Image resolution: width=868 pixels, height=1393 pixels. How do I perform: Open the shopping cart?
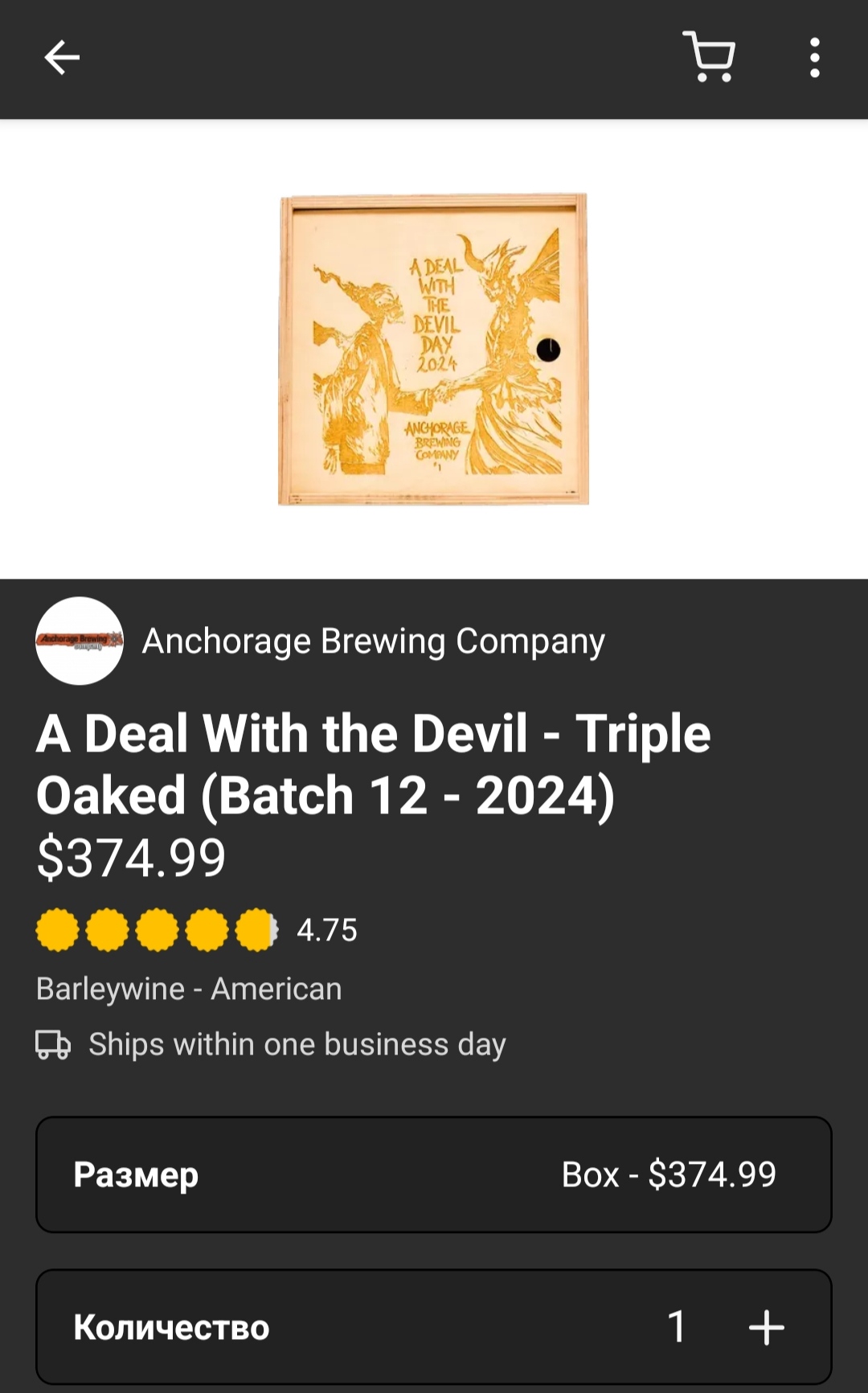click(x=710, y=58)
